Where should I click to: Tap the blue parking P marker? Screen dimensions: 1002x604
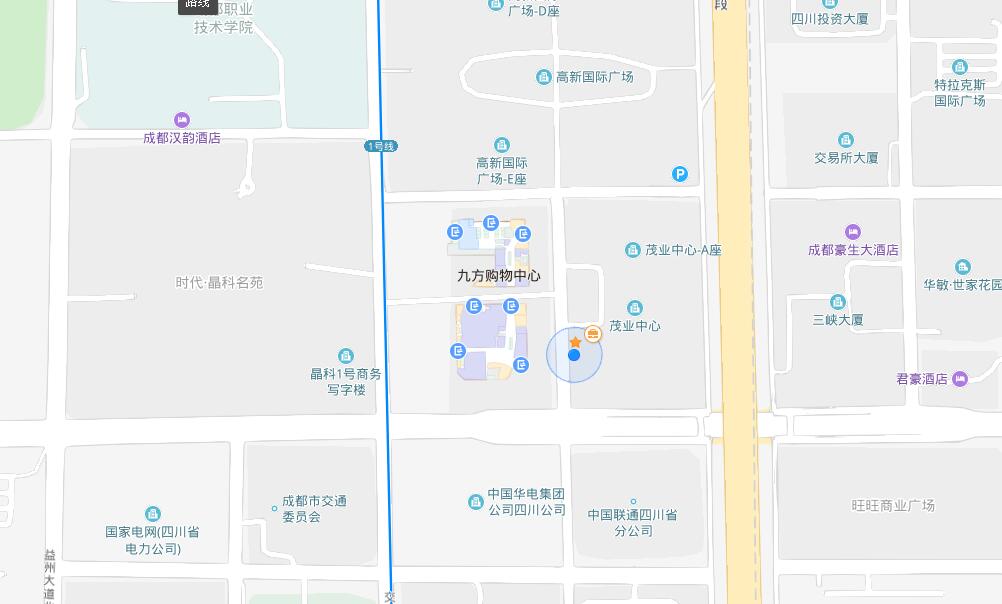680,174
